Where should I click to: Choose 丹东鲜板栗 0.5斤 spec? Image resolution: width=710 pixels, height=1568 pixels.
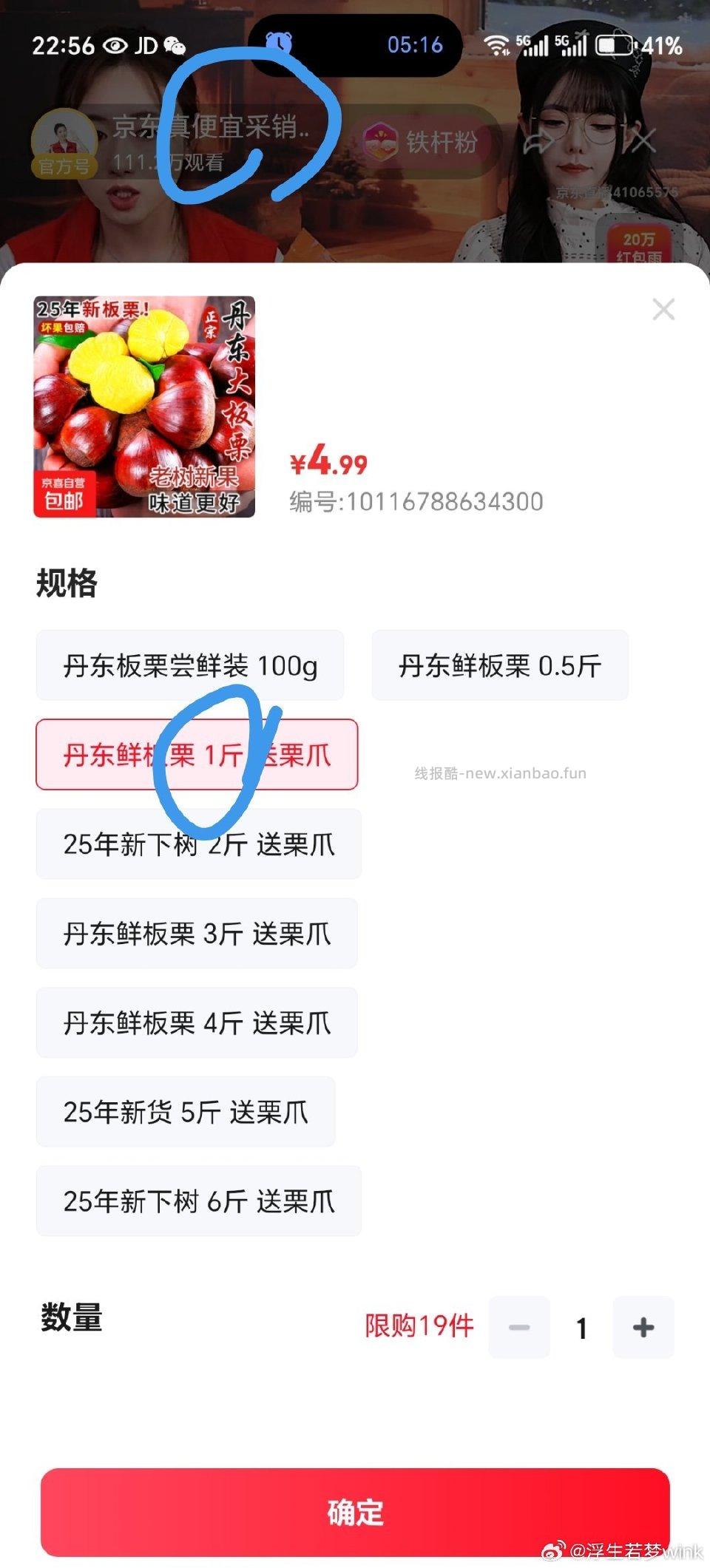pos(500,665)
